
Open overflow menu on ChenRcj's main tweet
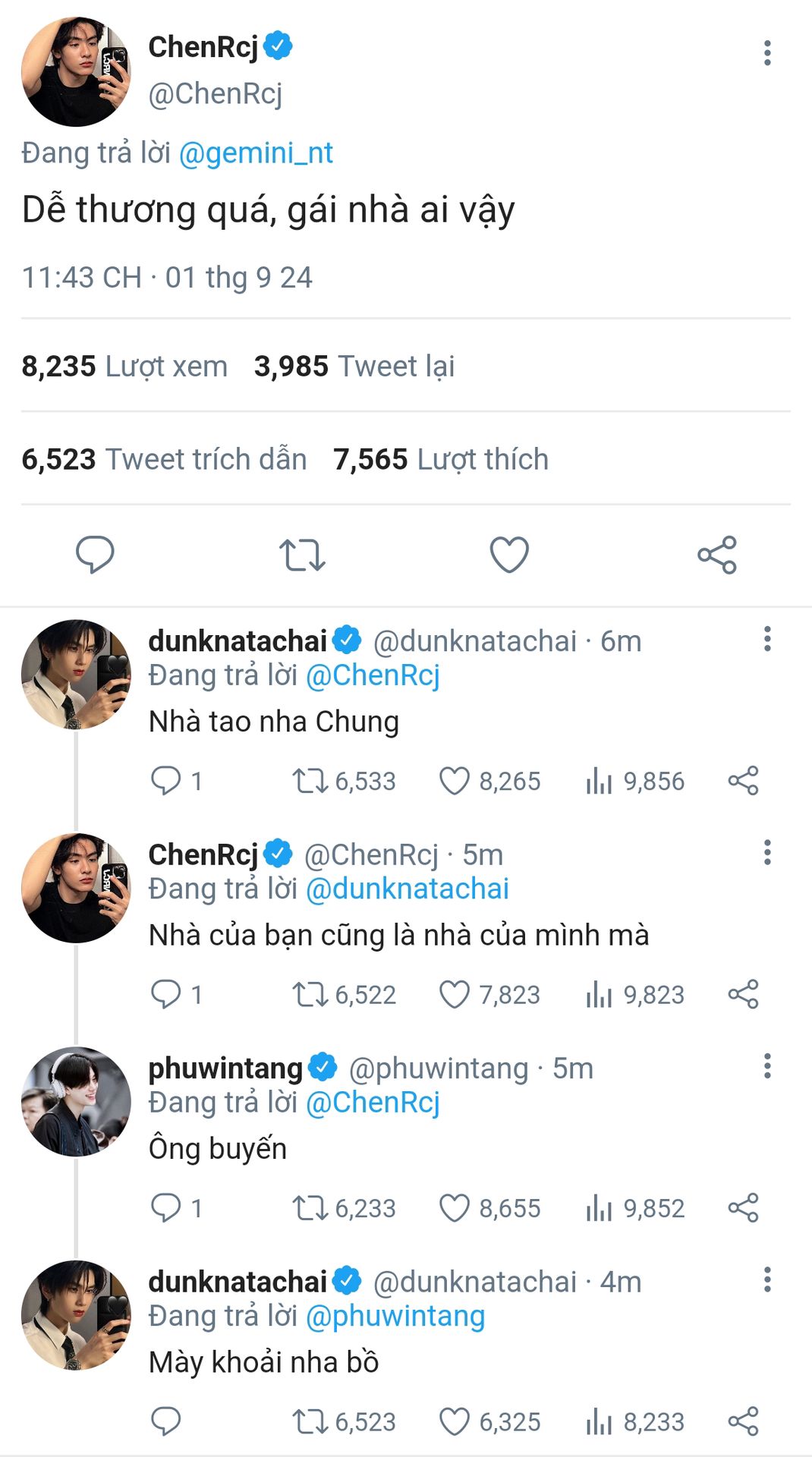coord(767,53)
